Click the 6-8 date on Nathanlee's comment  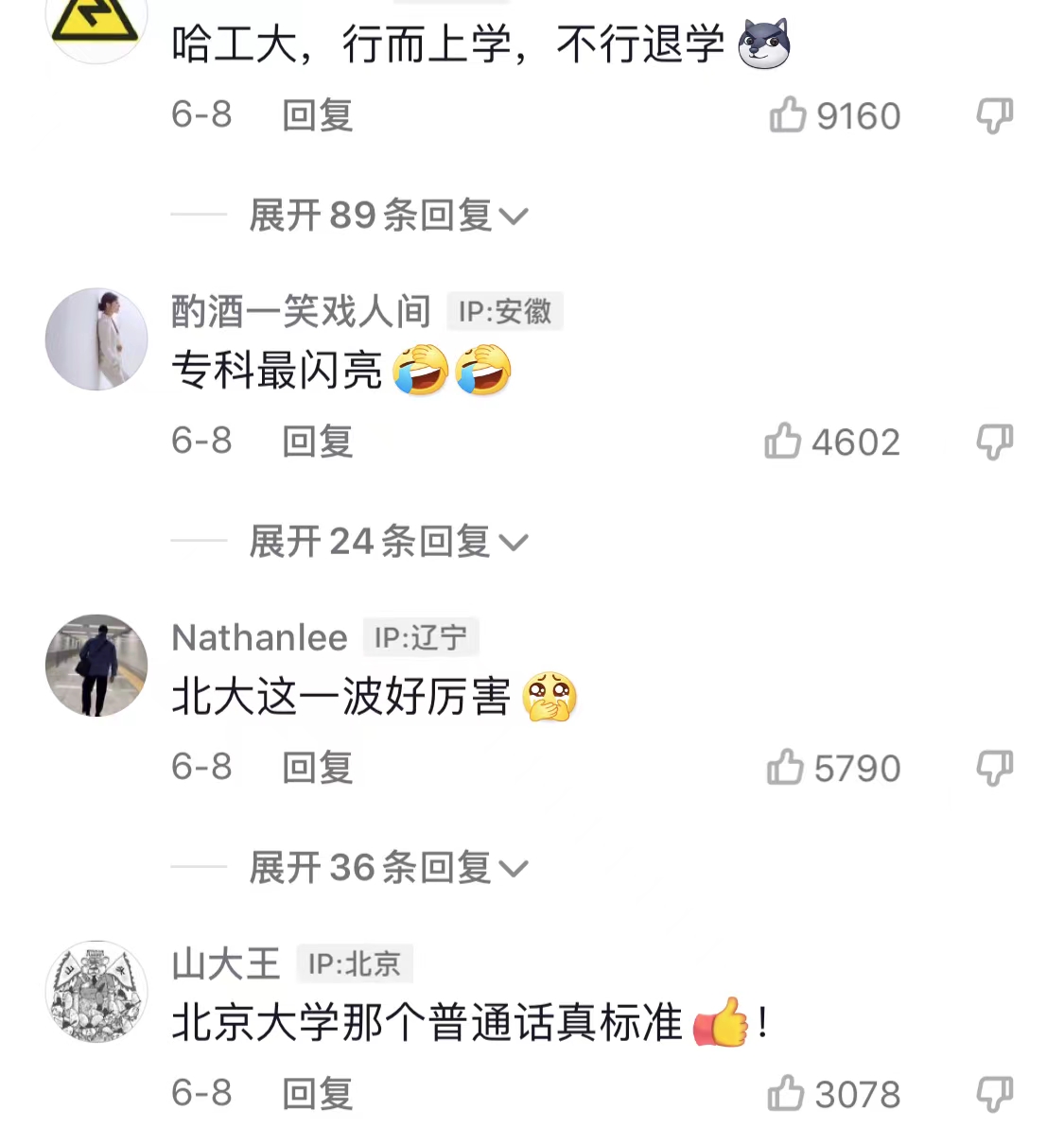coord(201,768)
